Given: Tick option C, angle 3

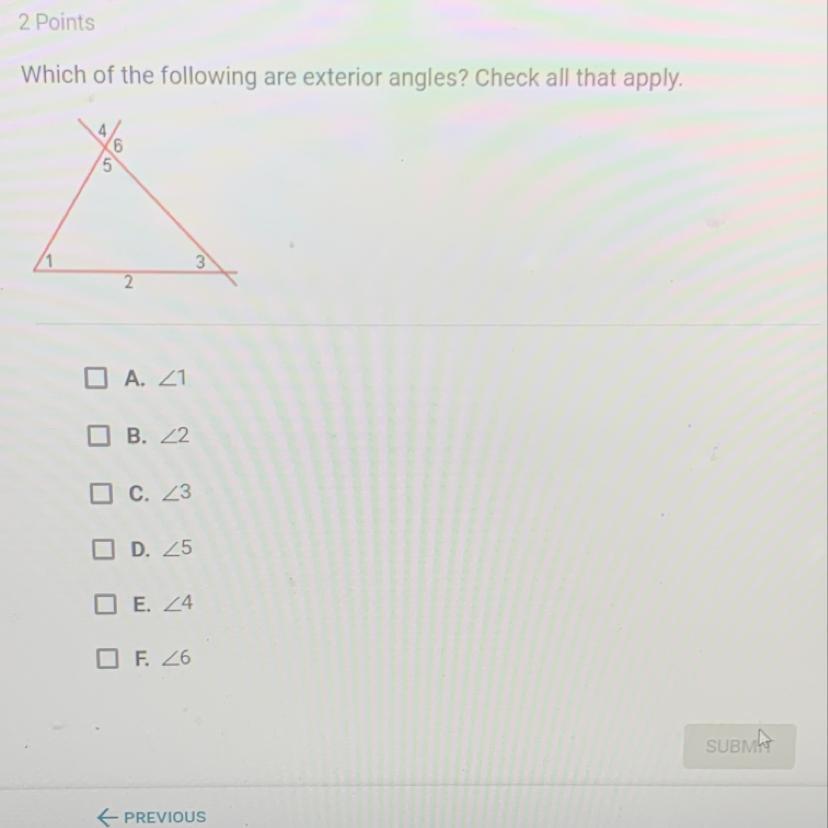Looking at the screenshot, I should click(x=100, y=493).
